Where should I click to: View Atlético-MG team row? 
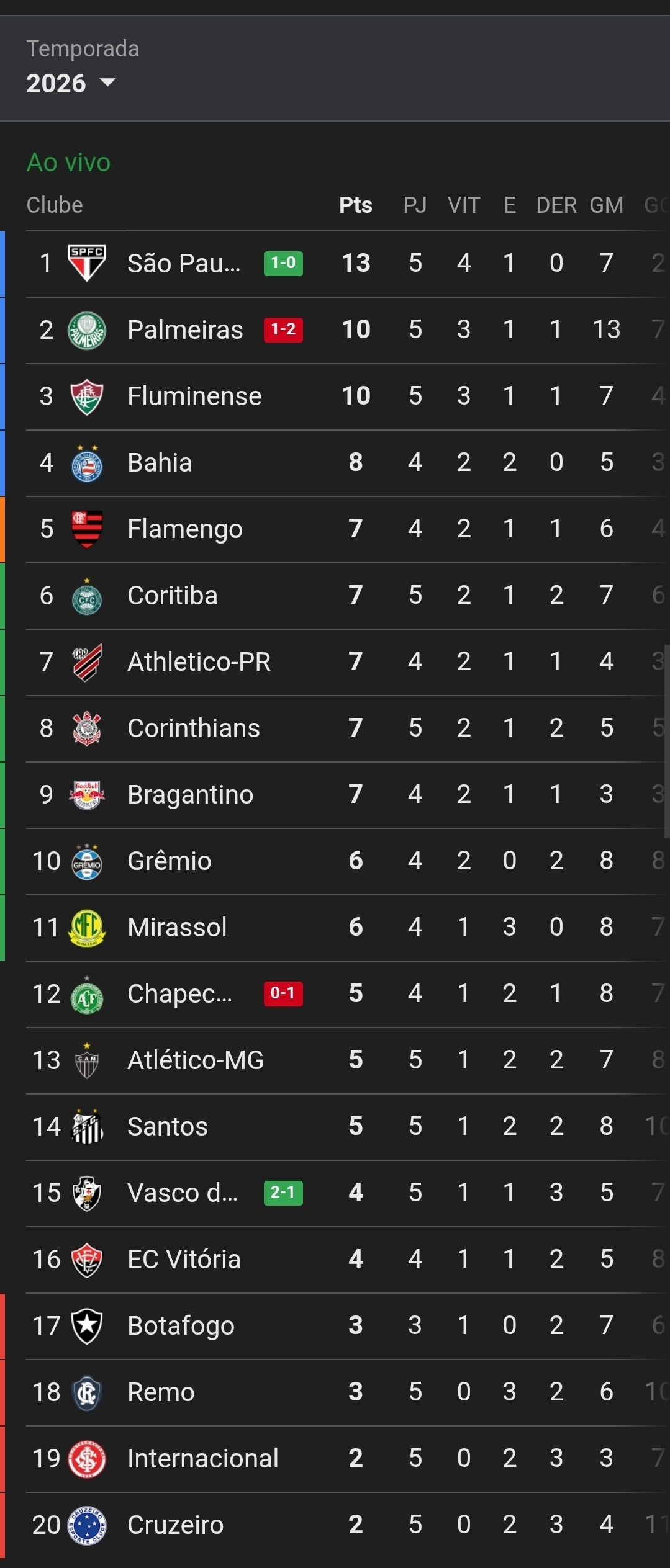tap(335, 1060)
